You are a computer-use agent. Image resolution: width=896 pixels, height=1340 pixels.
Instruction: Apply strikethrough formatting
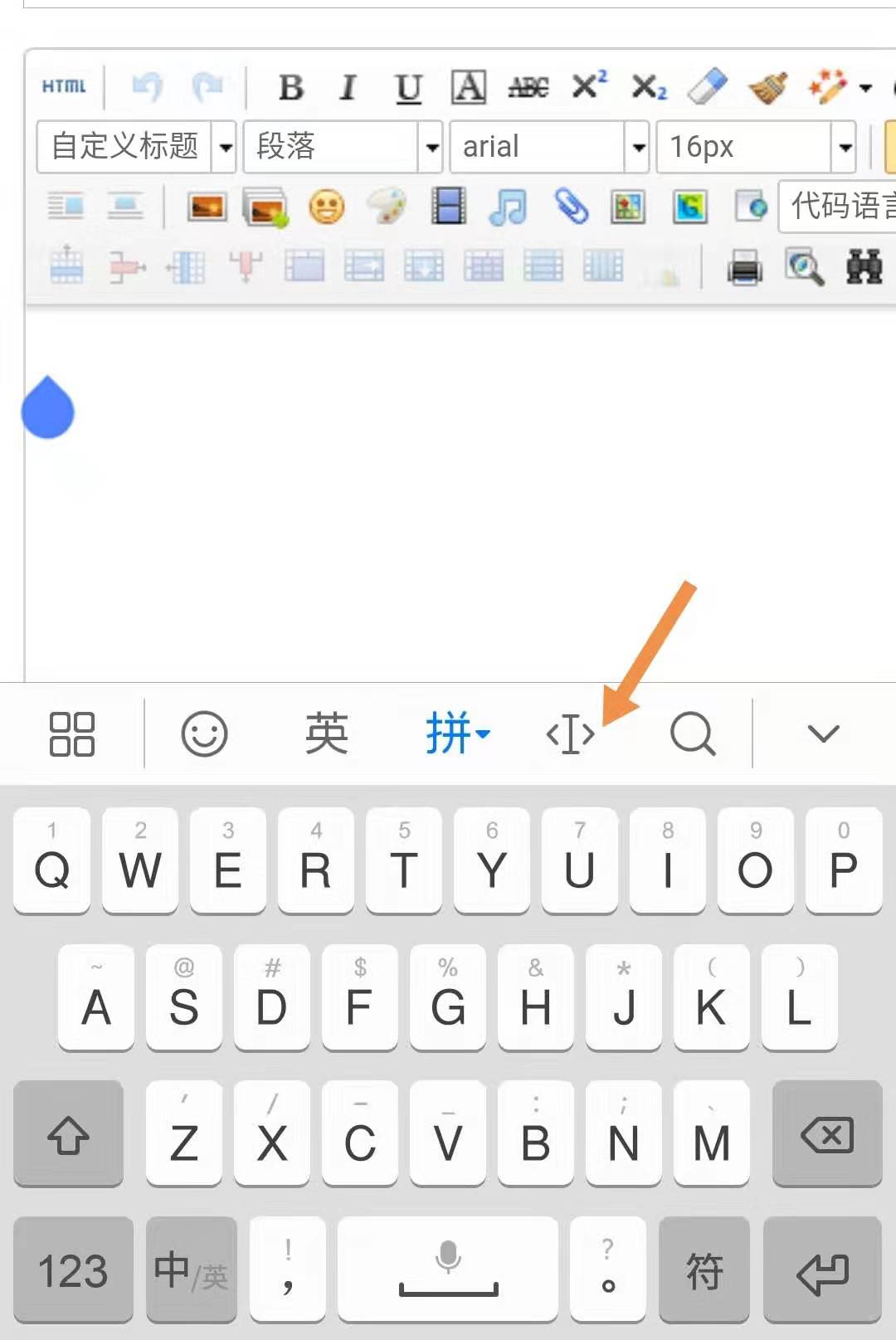click(528, 87)
